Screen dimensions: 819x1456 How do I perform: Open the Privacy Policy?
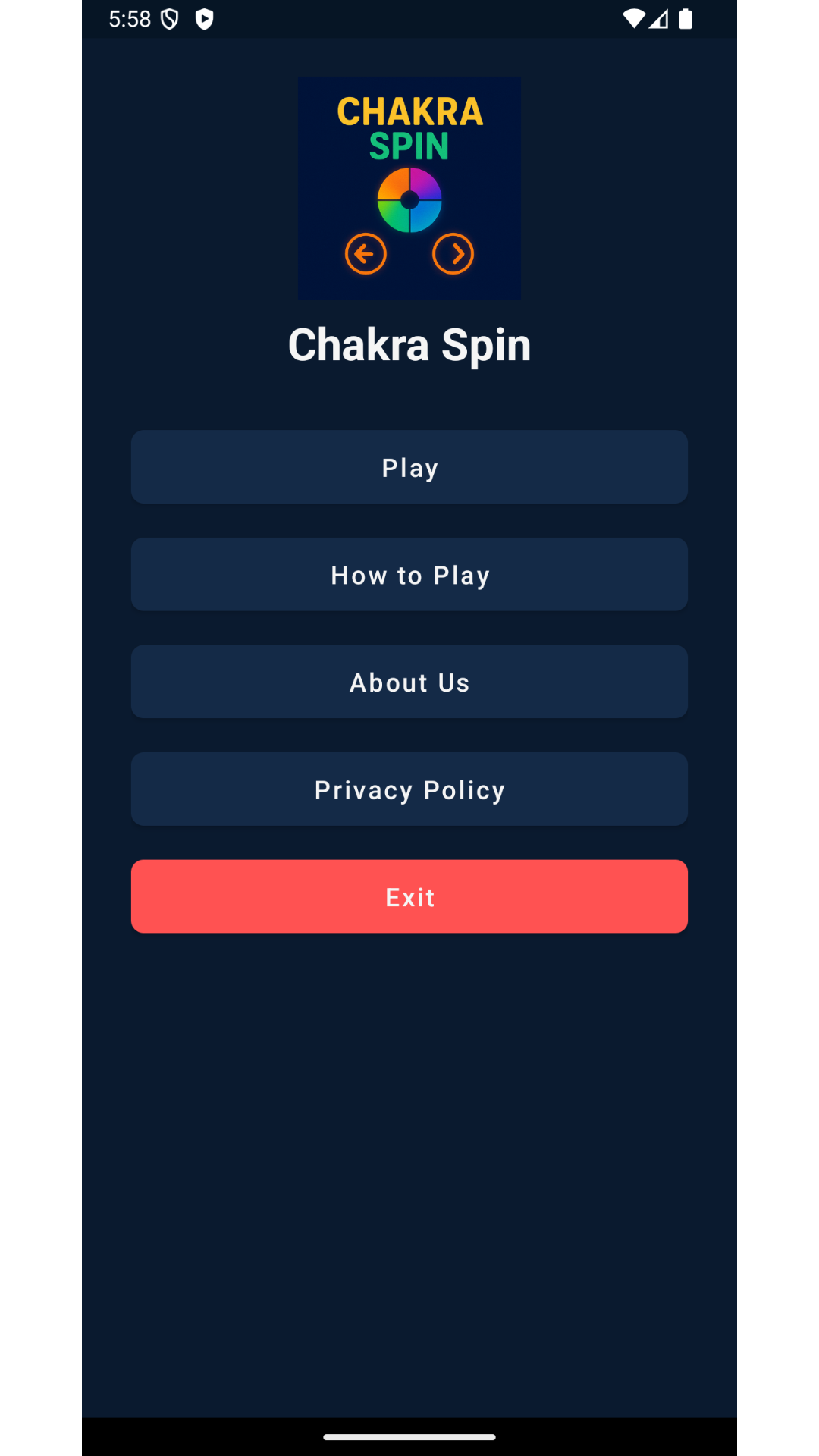(x=409, y=789)
